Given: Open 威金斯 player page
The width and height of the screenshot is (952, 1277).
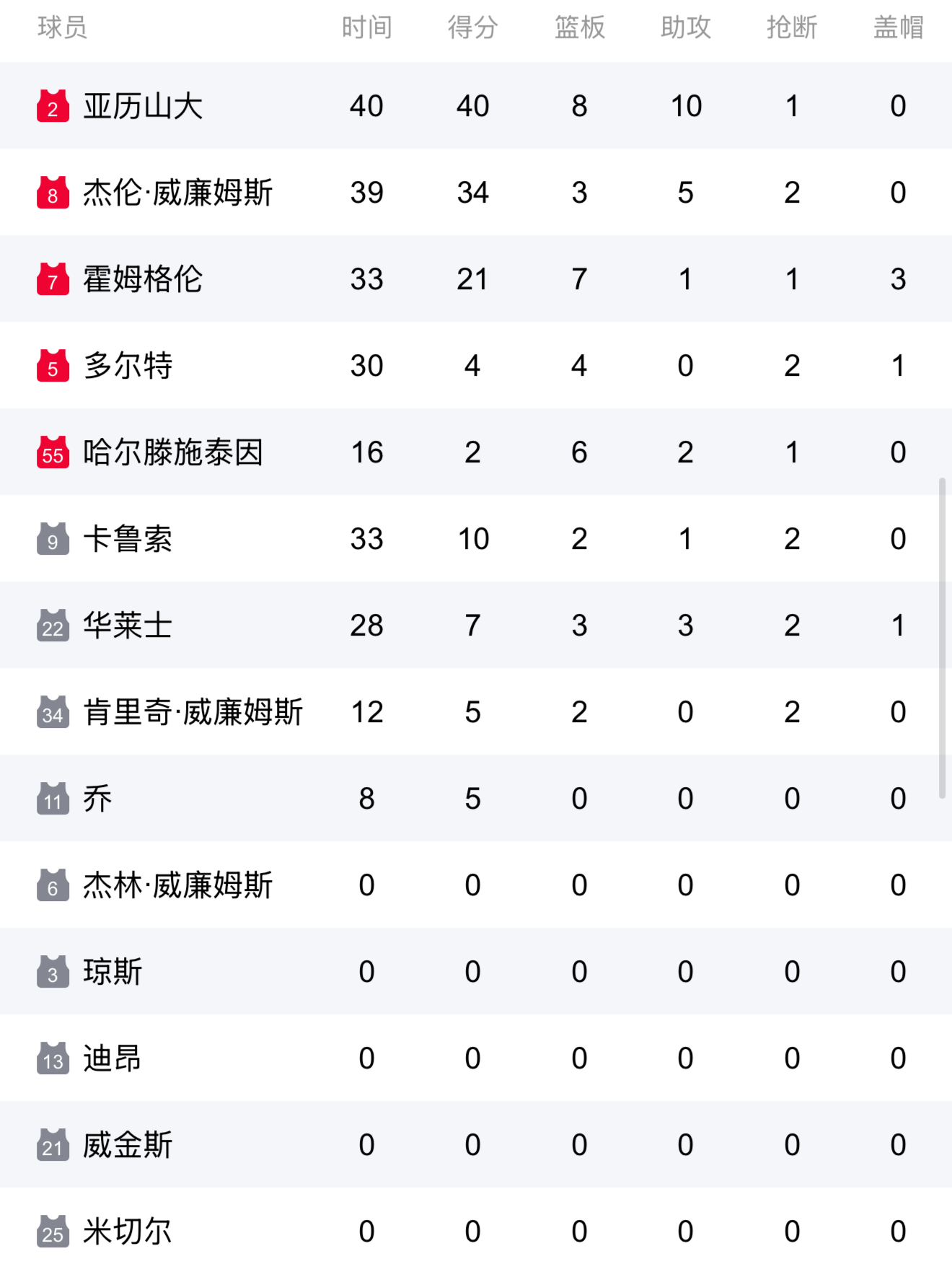Looking at the screenshot, I should (x=128, y=1145).
